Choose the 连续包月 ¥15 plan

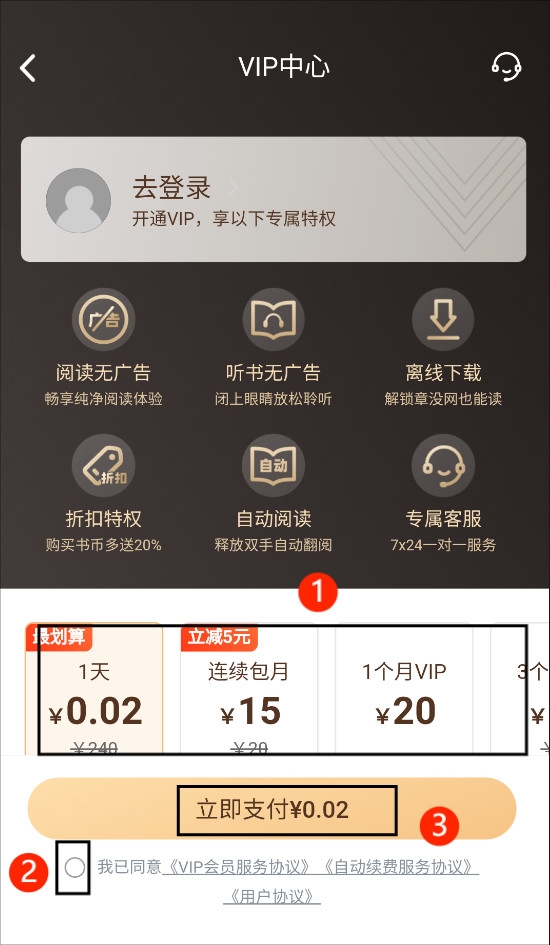[x=249, y=689]
